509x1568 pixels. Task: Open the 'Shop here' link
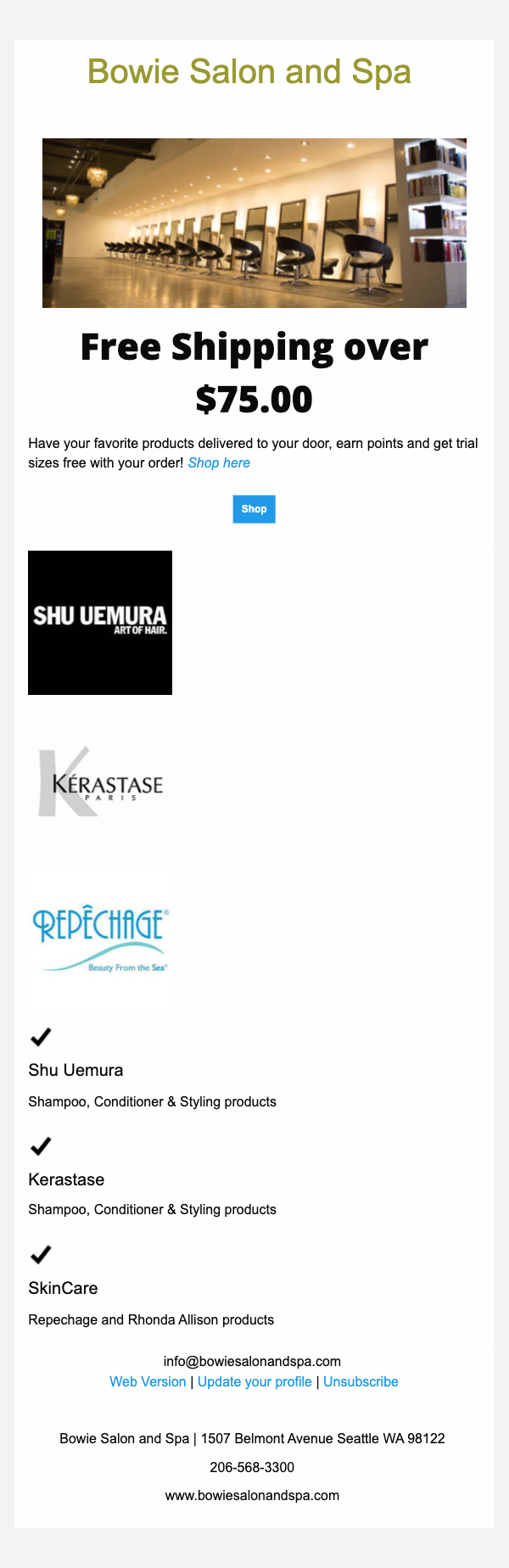219,463
